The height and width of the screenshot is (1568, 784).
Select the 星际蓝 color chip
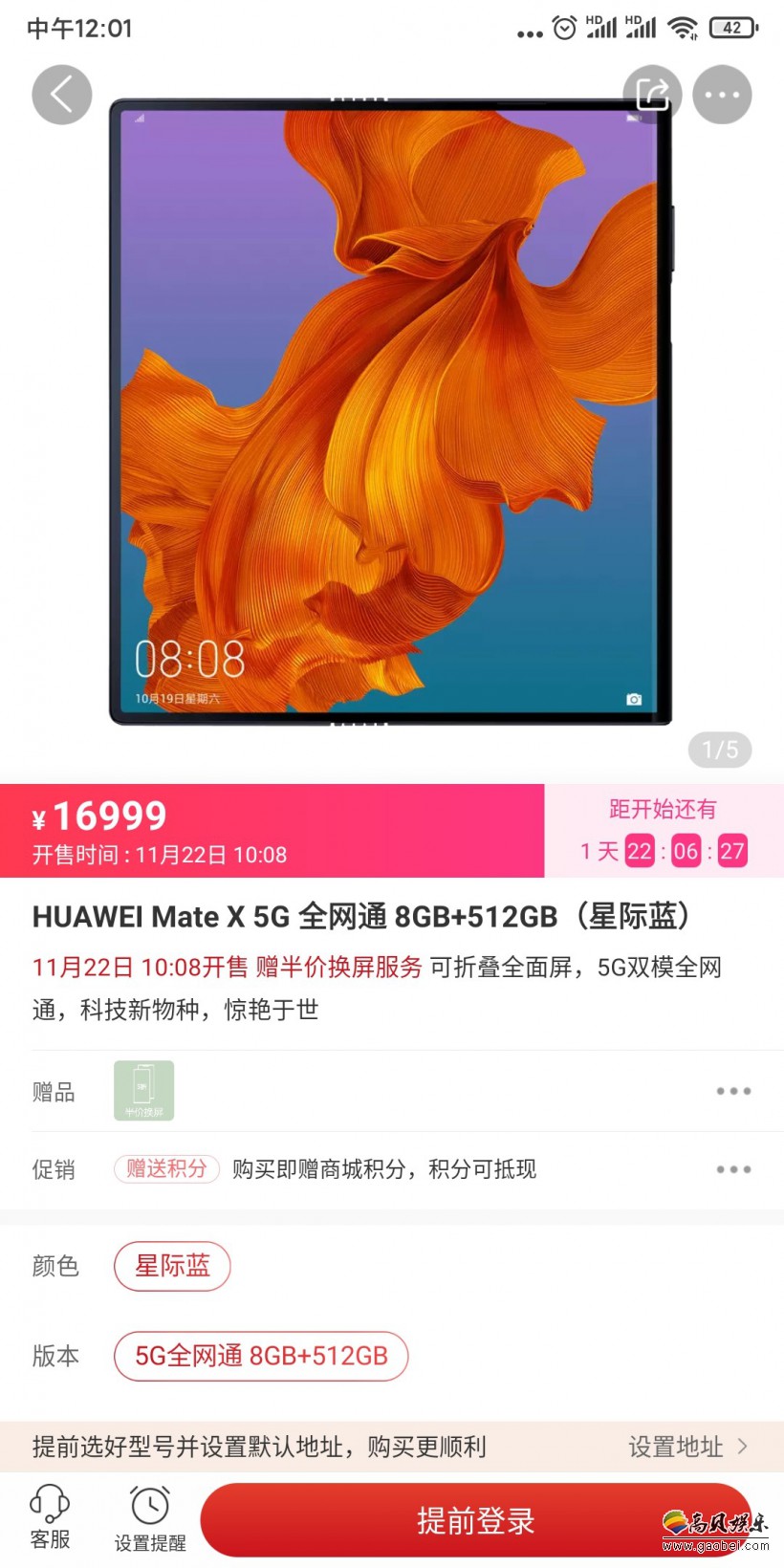pyautogui.click(x=172, y=1266)
